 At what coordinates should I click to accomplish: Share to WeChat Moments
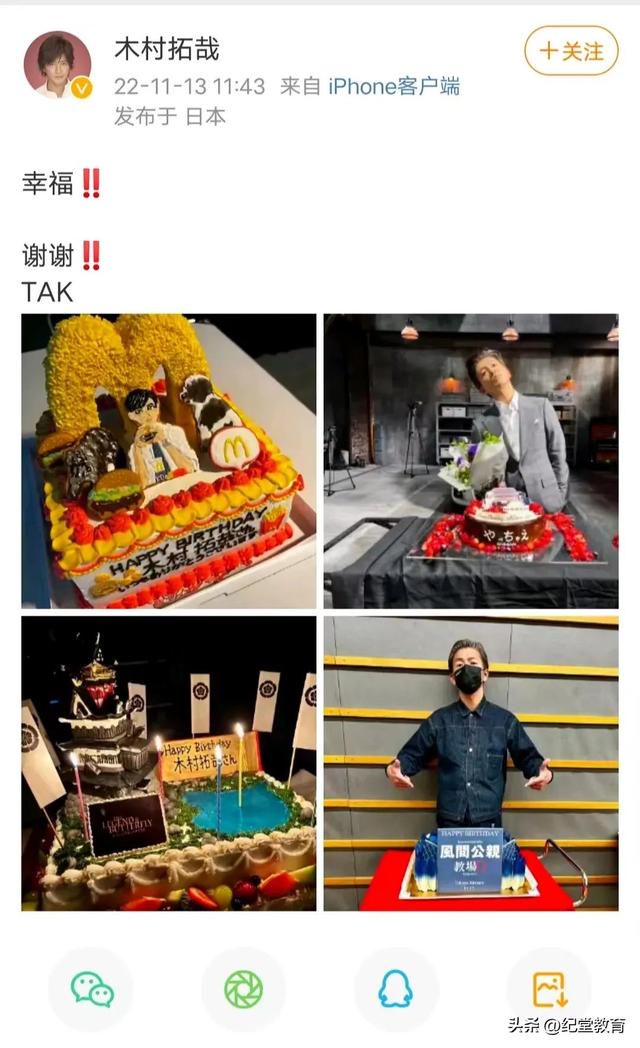click(x=243, y=989)
